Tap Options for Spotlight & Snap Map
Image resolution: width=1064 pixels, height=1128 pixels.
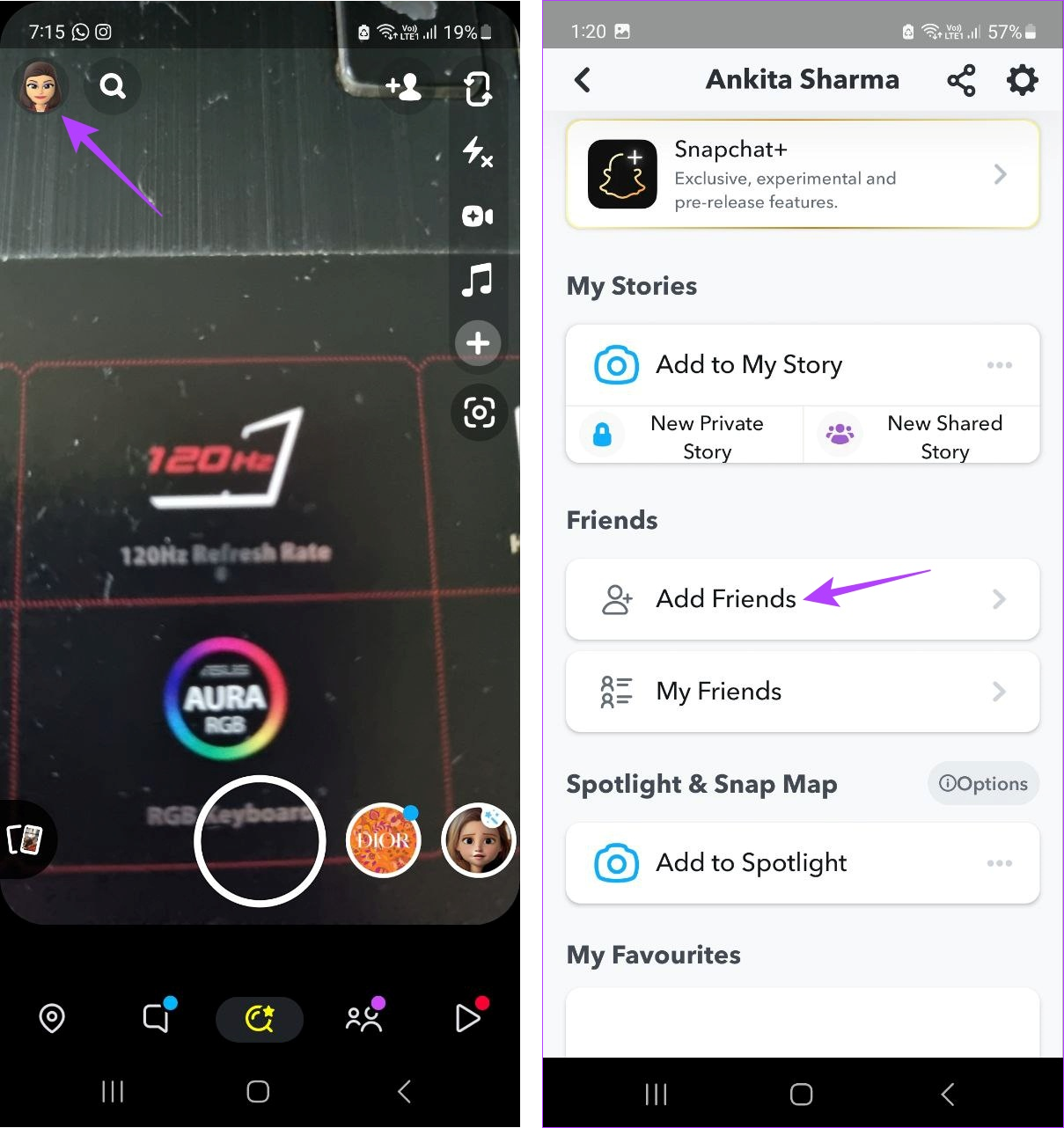pyautogui.click(x=983, y=783)
